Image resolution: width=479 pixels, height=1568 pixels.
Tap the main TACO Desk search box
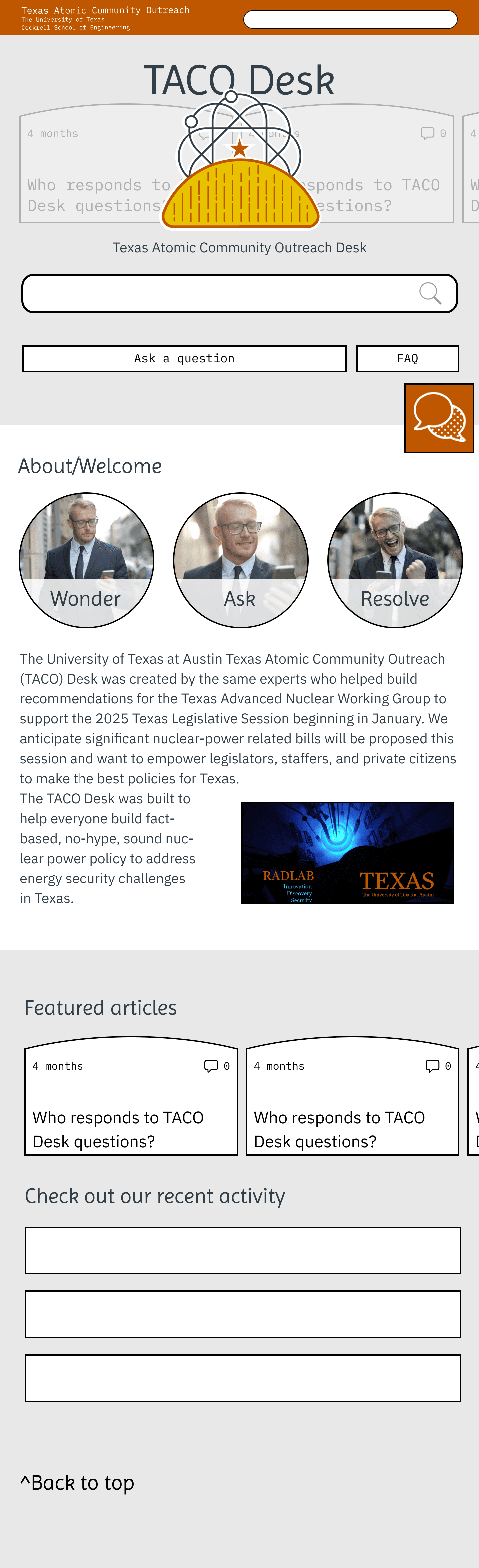pos(219,294)
